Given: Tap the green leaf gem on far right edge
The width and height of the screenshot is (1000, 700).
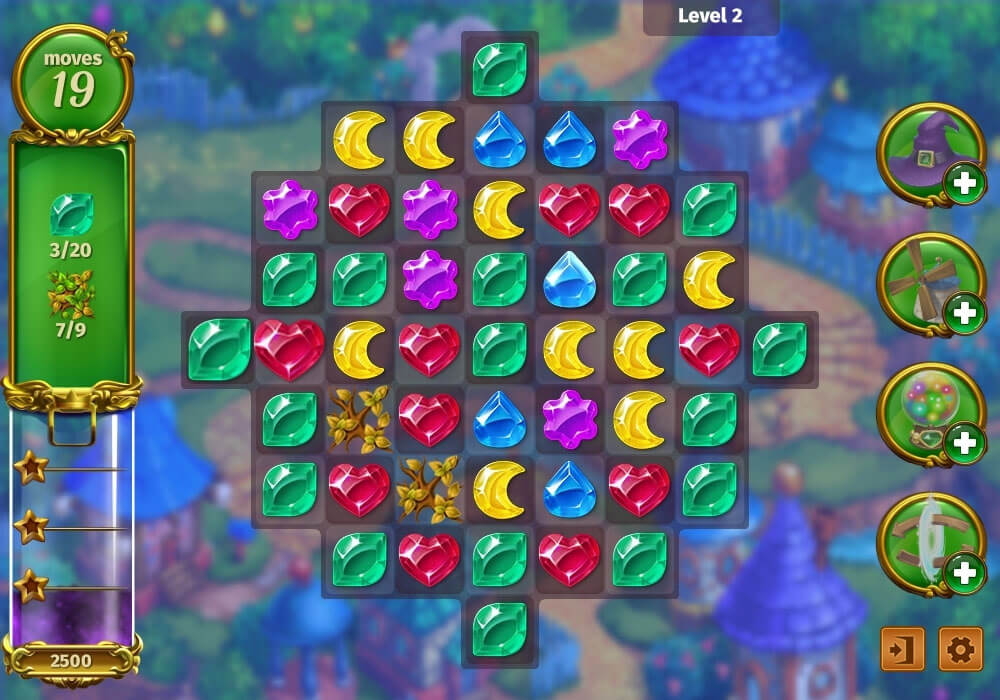Looking at the screenshot, I should [x=779, y=349].
